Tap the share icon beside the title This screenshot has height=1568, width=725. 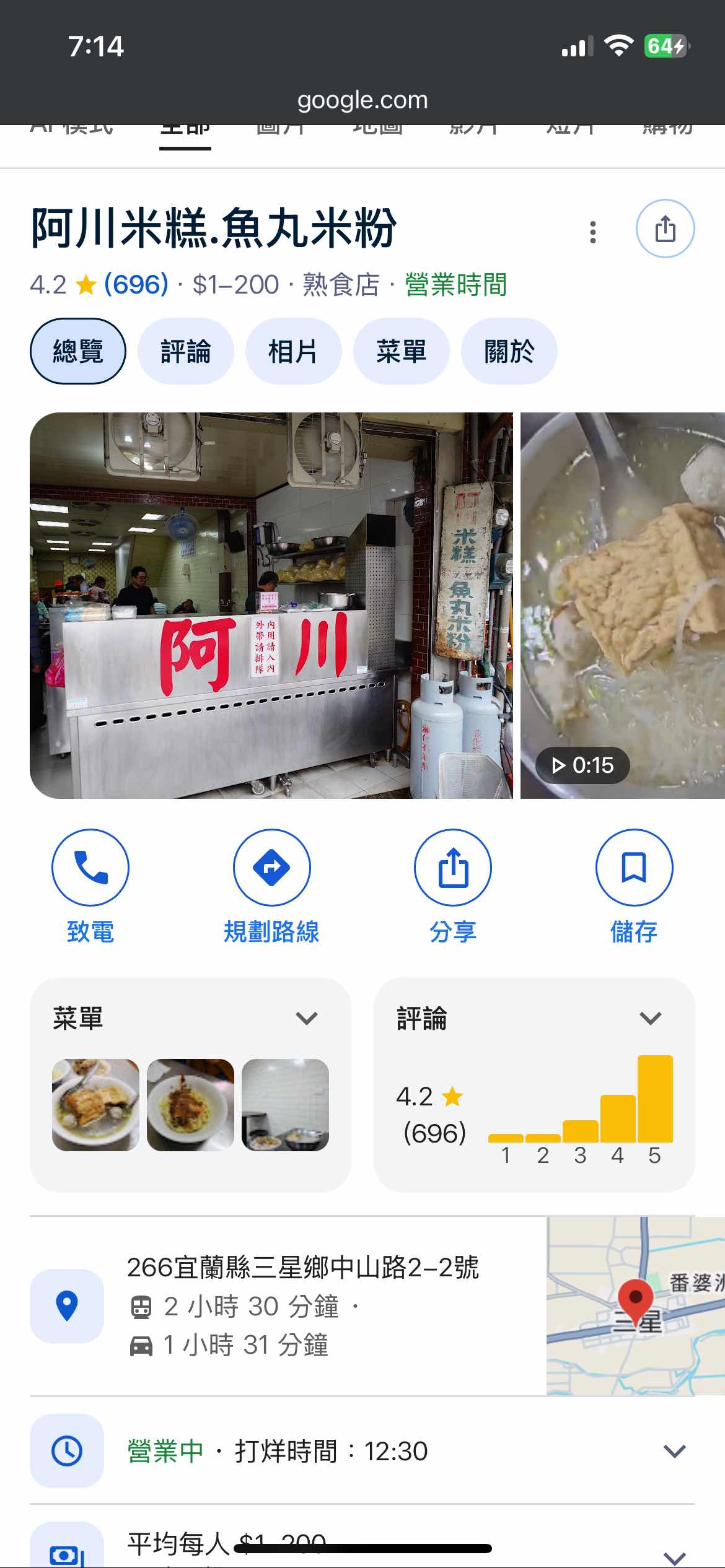tap(665, 229)
